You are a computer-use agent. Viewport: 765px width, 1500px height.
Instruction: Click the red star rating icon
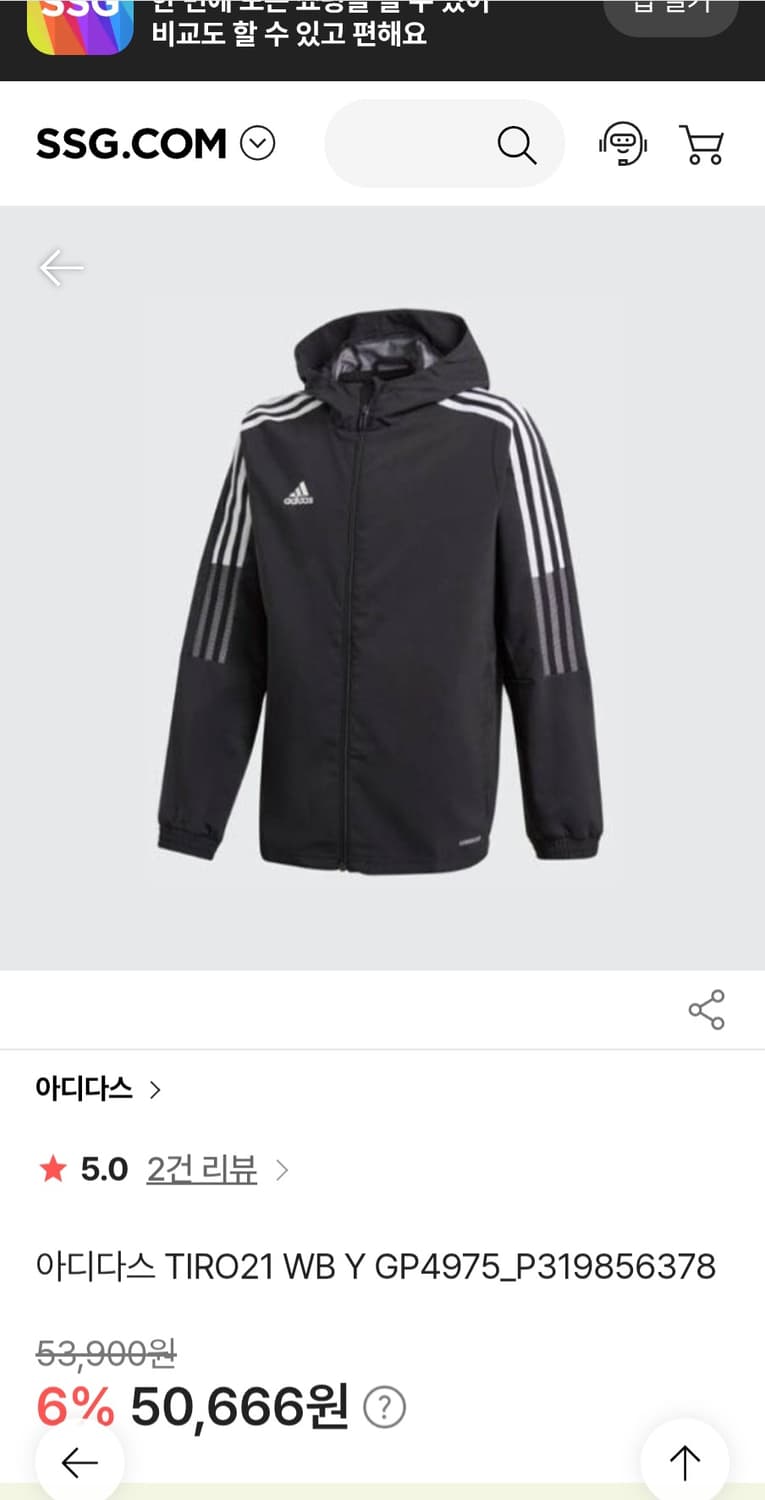point(51,1169)
